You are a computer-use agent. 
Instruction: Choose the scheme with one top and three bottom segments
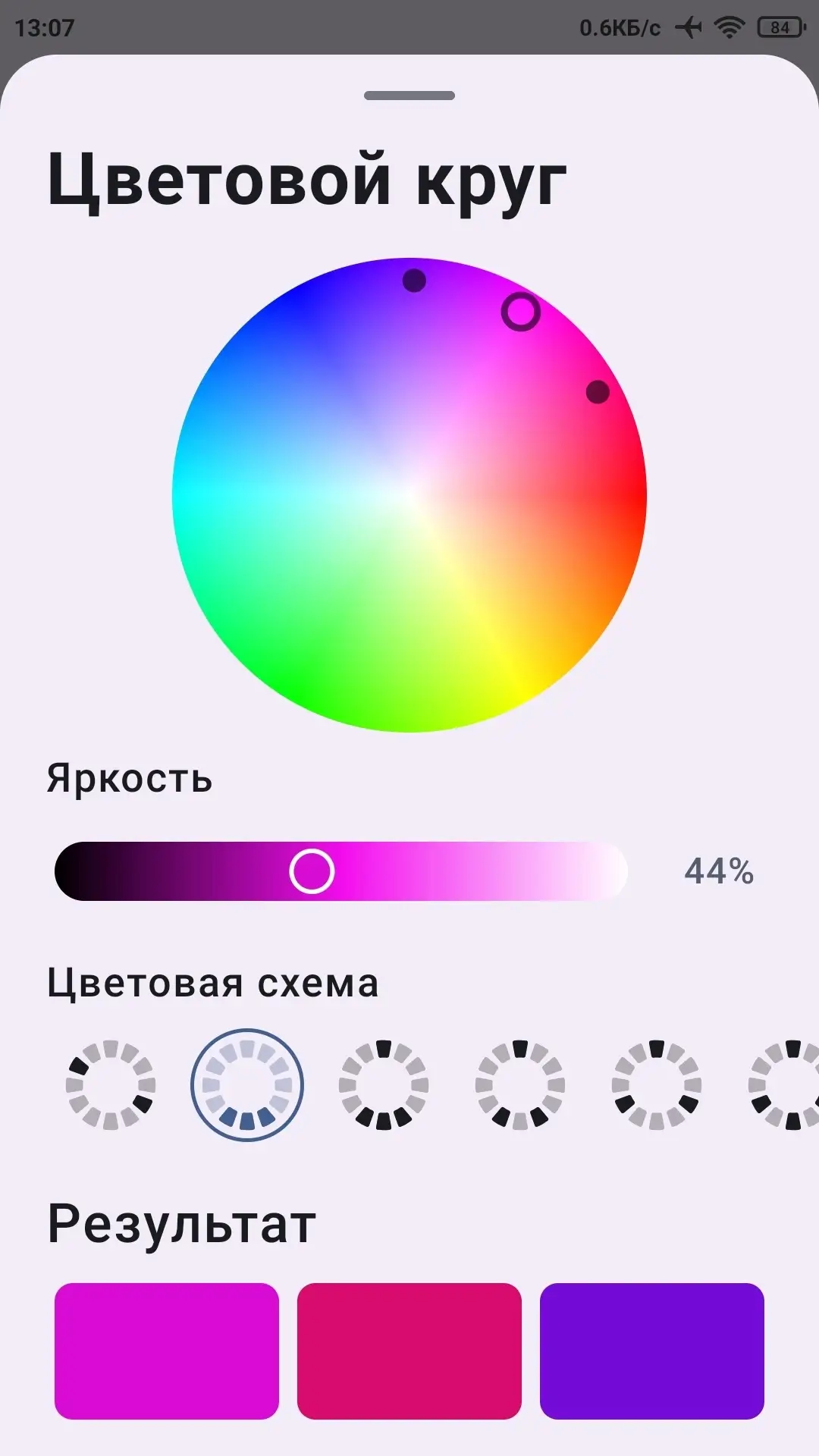[384, 1084]
